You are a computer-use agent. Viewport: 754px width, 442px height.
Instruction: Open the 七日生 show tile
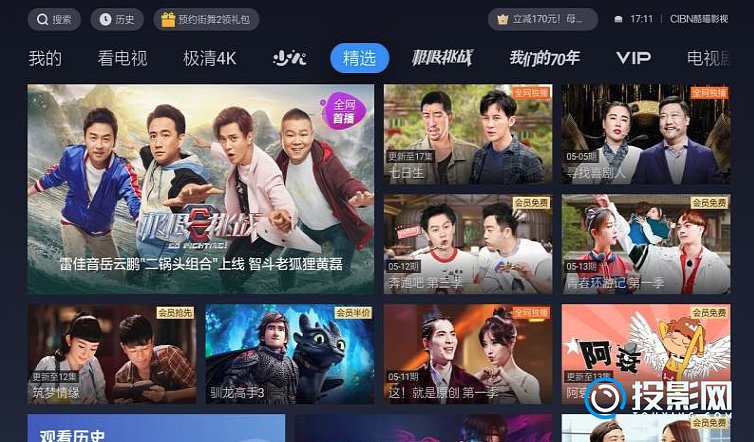pos(467,134)
